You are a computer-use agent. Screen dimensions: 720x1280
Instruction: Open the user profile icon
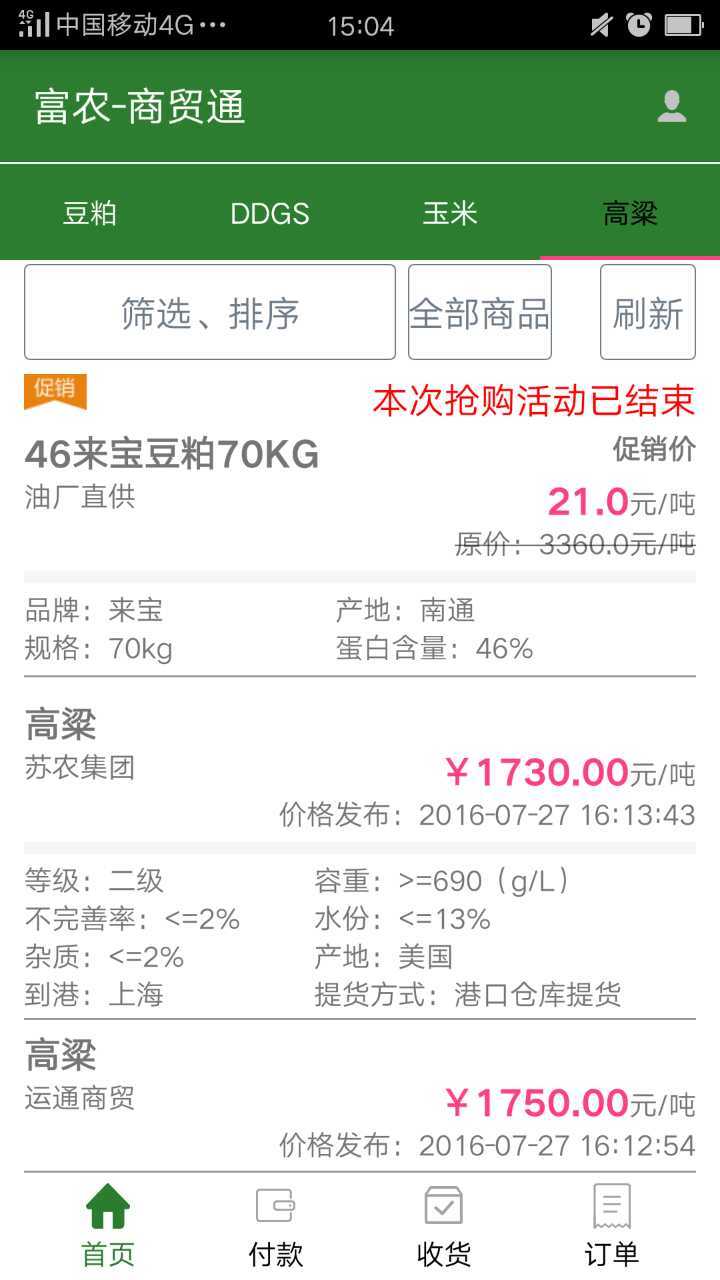click(671, 107)
